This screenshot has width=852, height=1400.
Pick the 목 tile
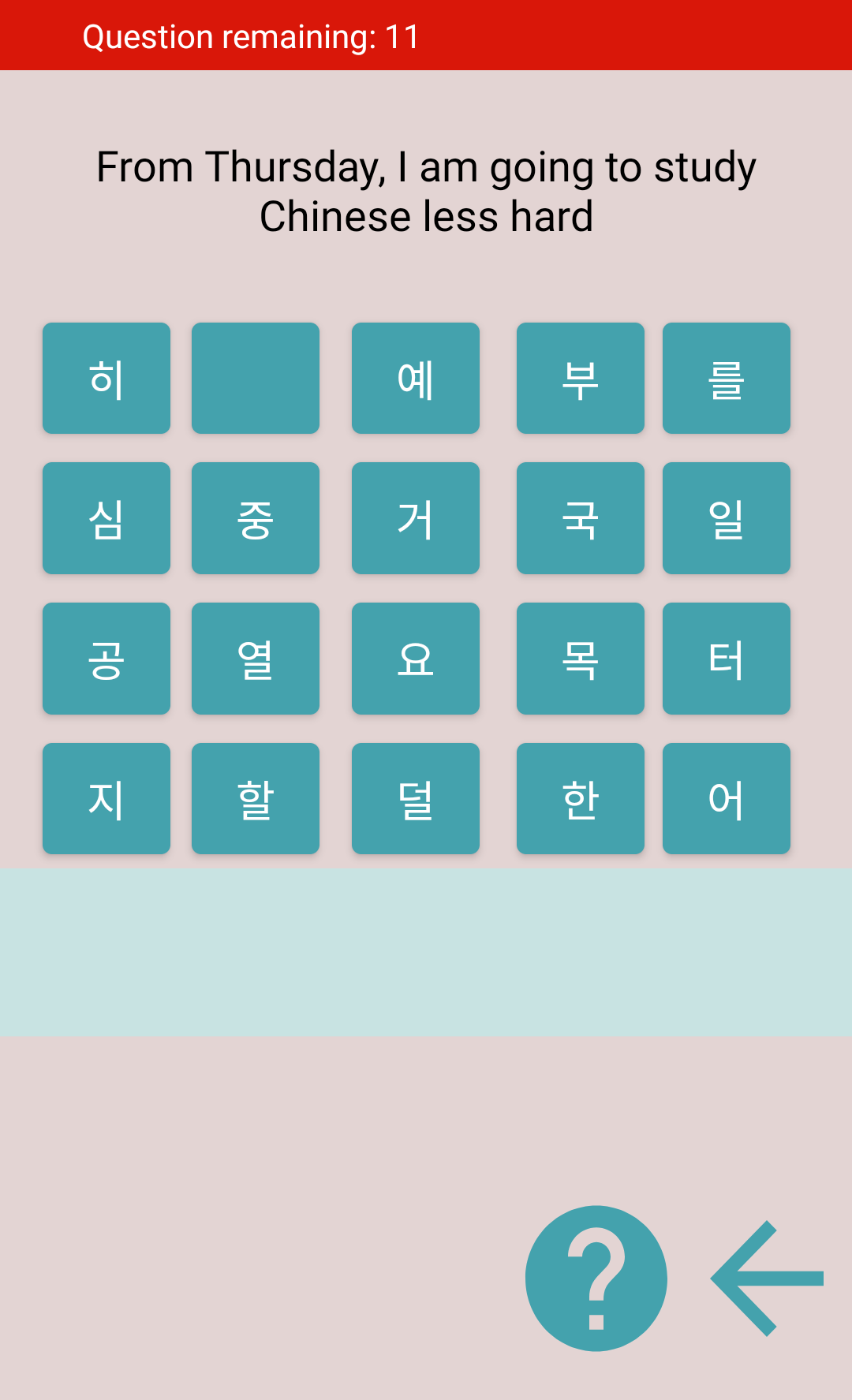(x=581, y=659)
